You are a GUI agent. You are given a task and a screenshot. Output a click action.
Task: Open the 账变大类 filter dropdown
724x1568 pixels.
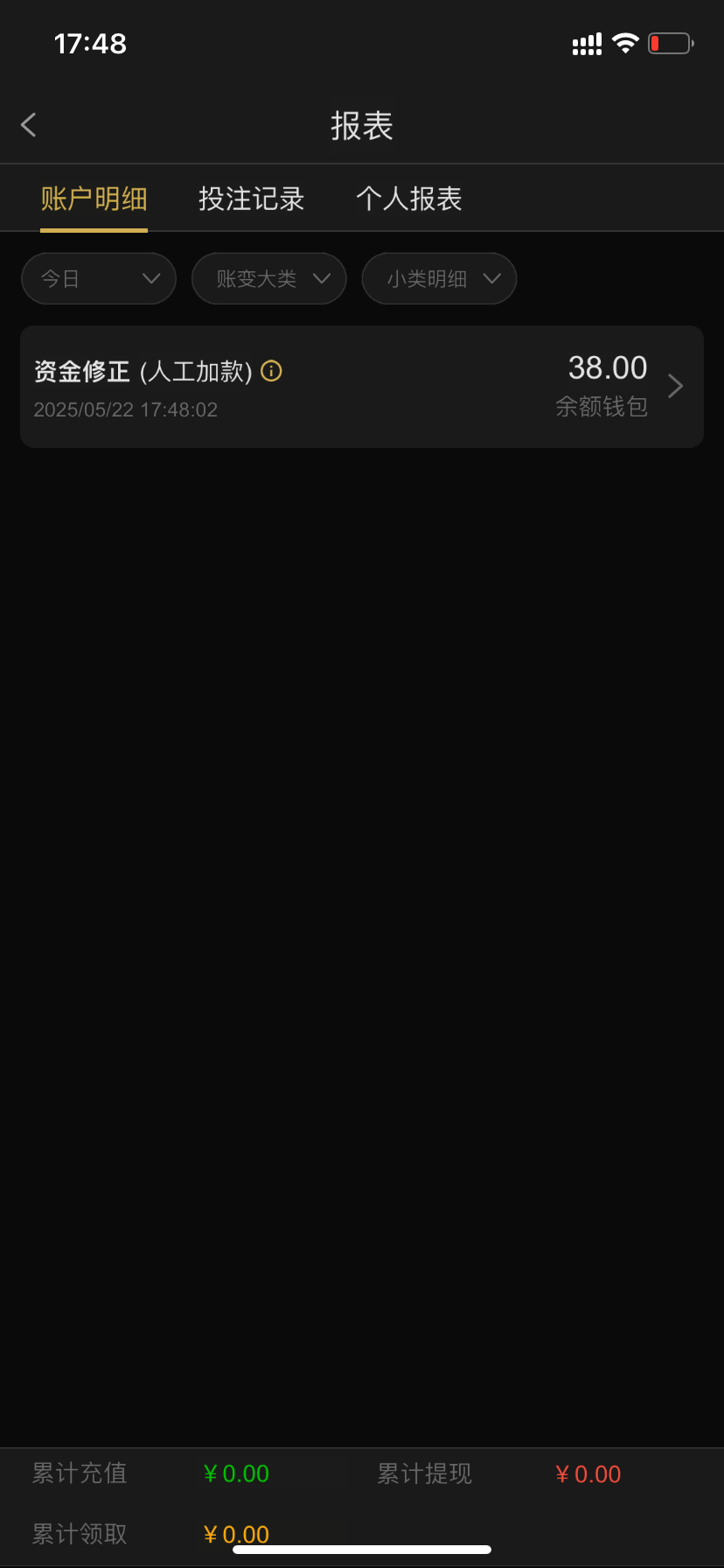[269, 279]
